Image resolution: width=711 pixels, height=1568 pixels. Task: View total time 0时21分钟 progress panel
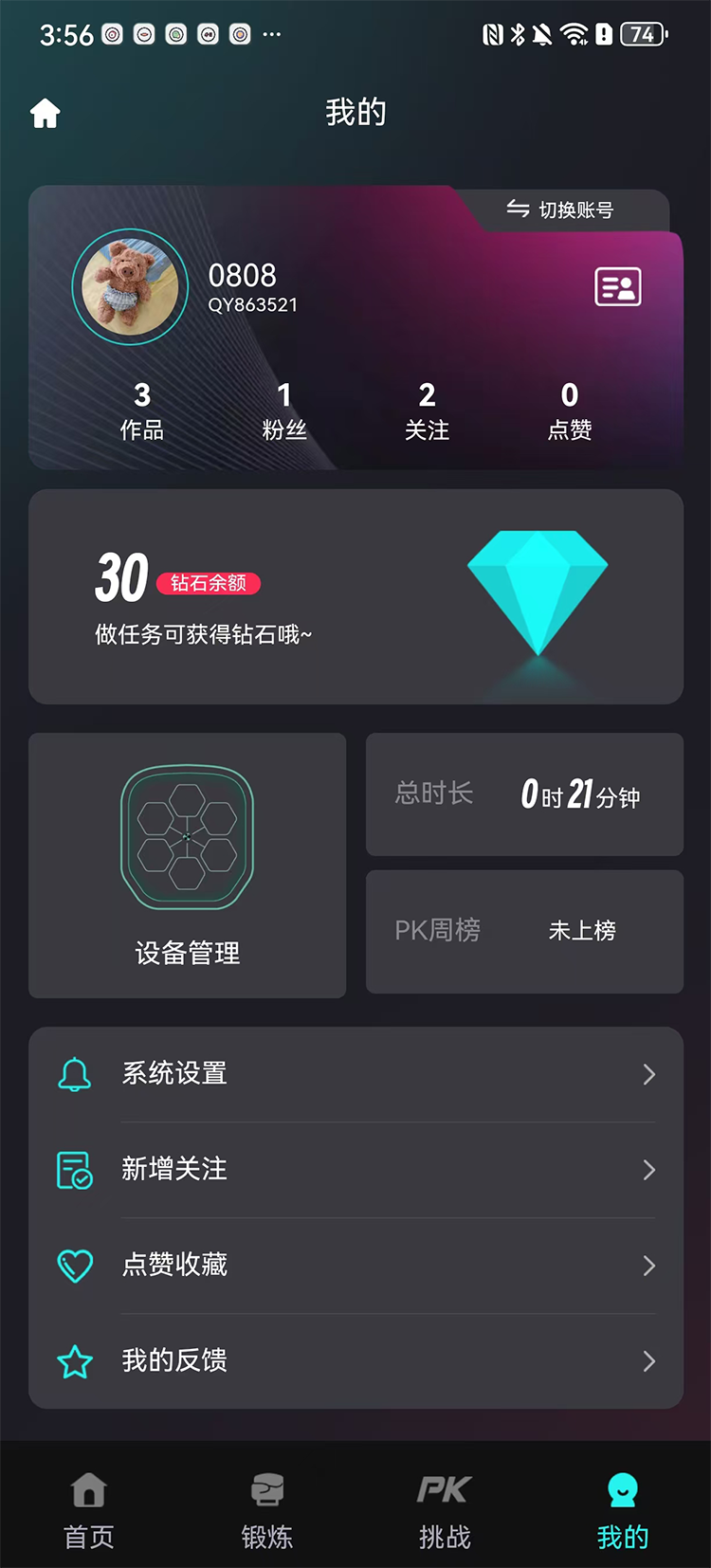pos(524,794)
